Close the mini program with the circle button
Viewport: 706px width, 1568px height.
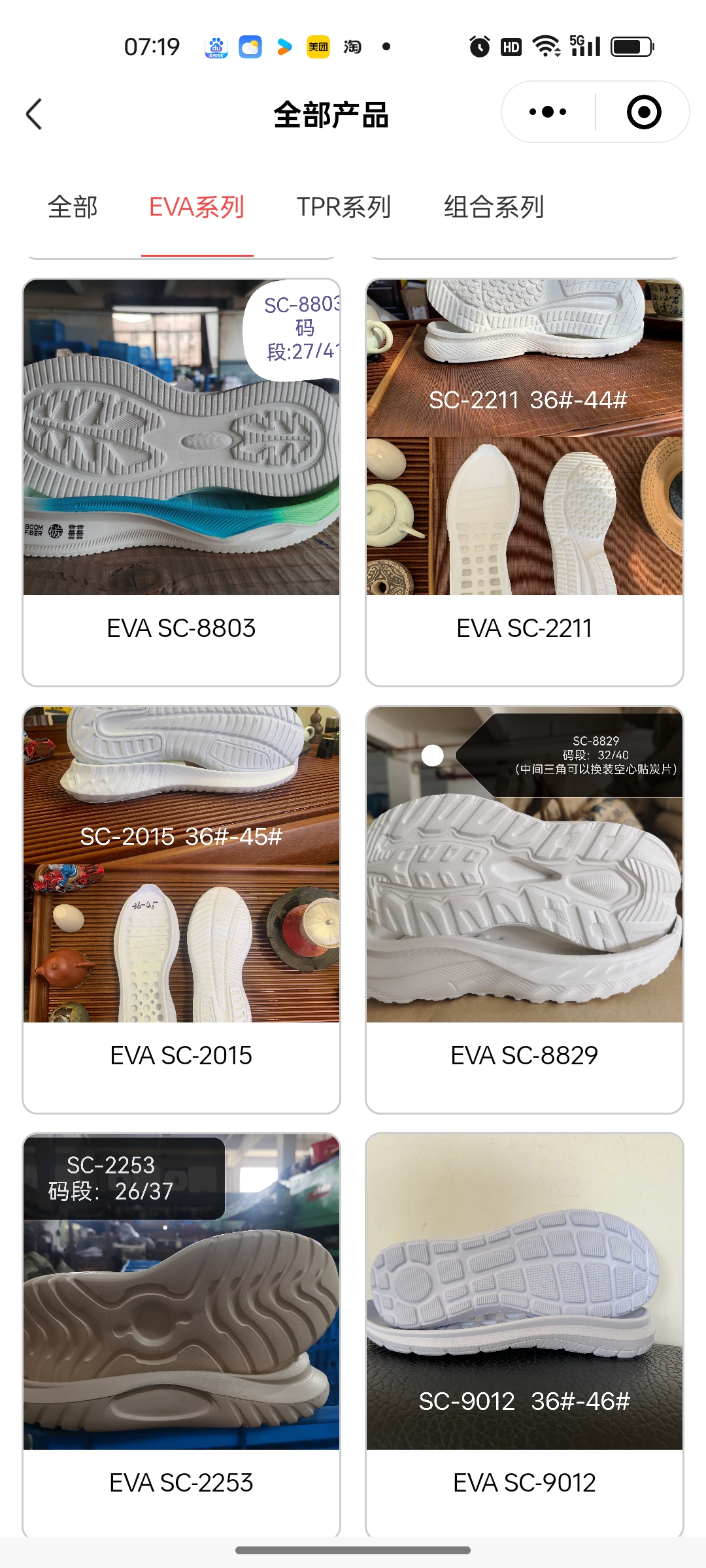(x=643, y=112)
